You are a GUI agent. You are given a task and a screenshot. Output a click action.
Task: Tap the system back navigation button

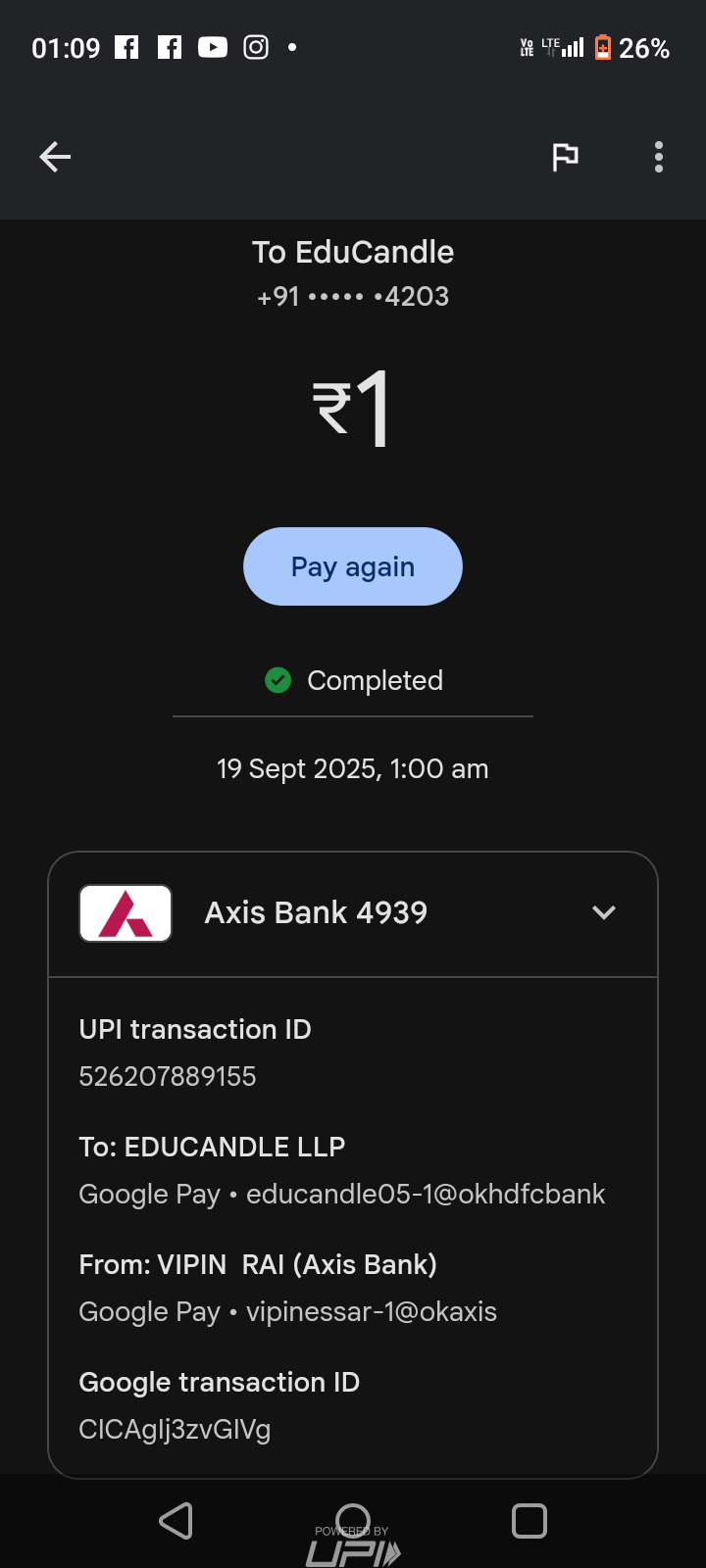click(176, 1521)
